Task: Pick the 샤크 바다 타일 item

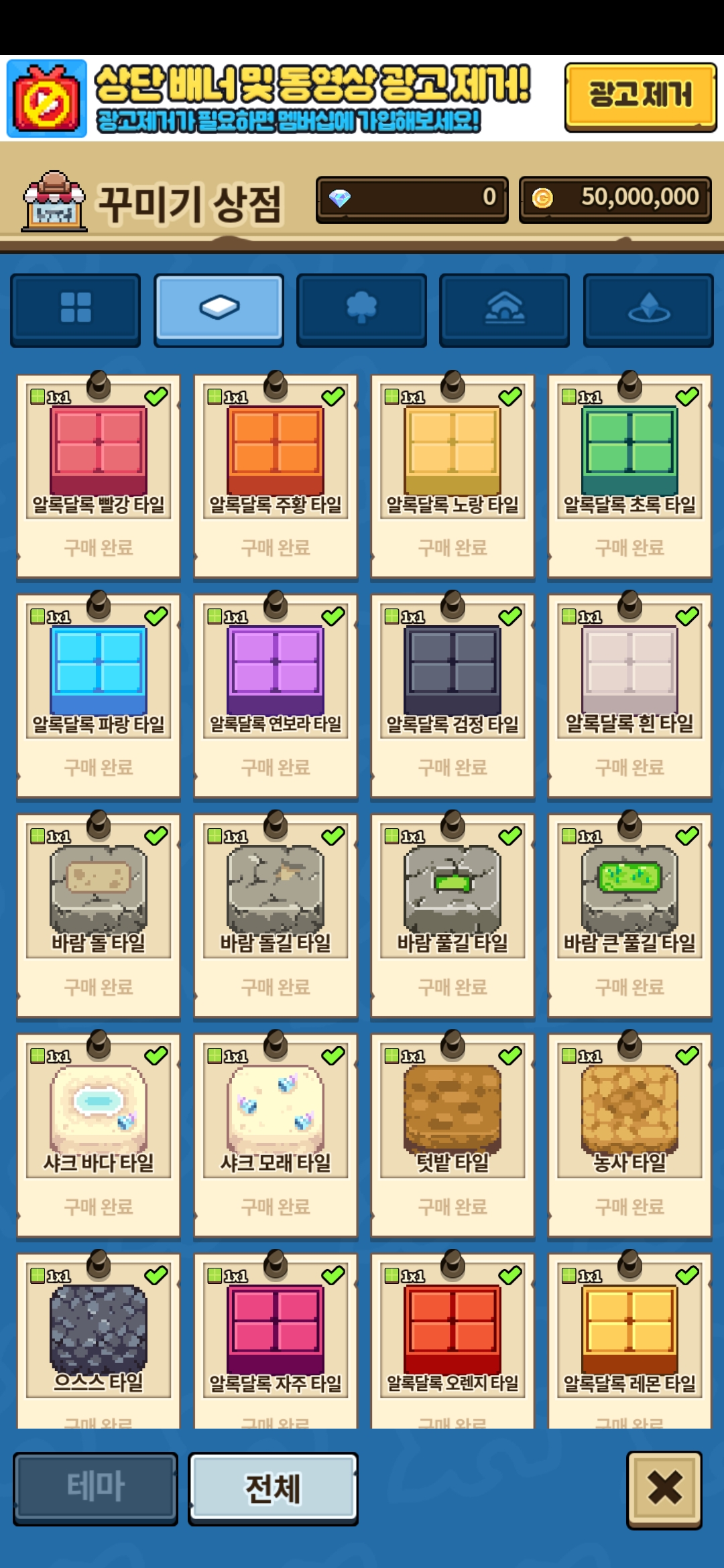Action: 99,1135
